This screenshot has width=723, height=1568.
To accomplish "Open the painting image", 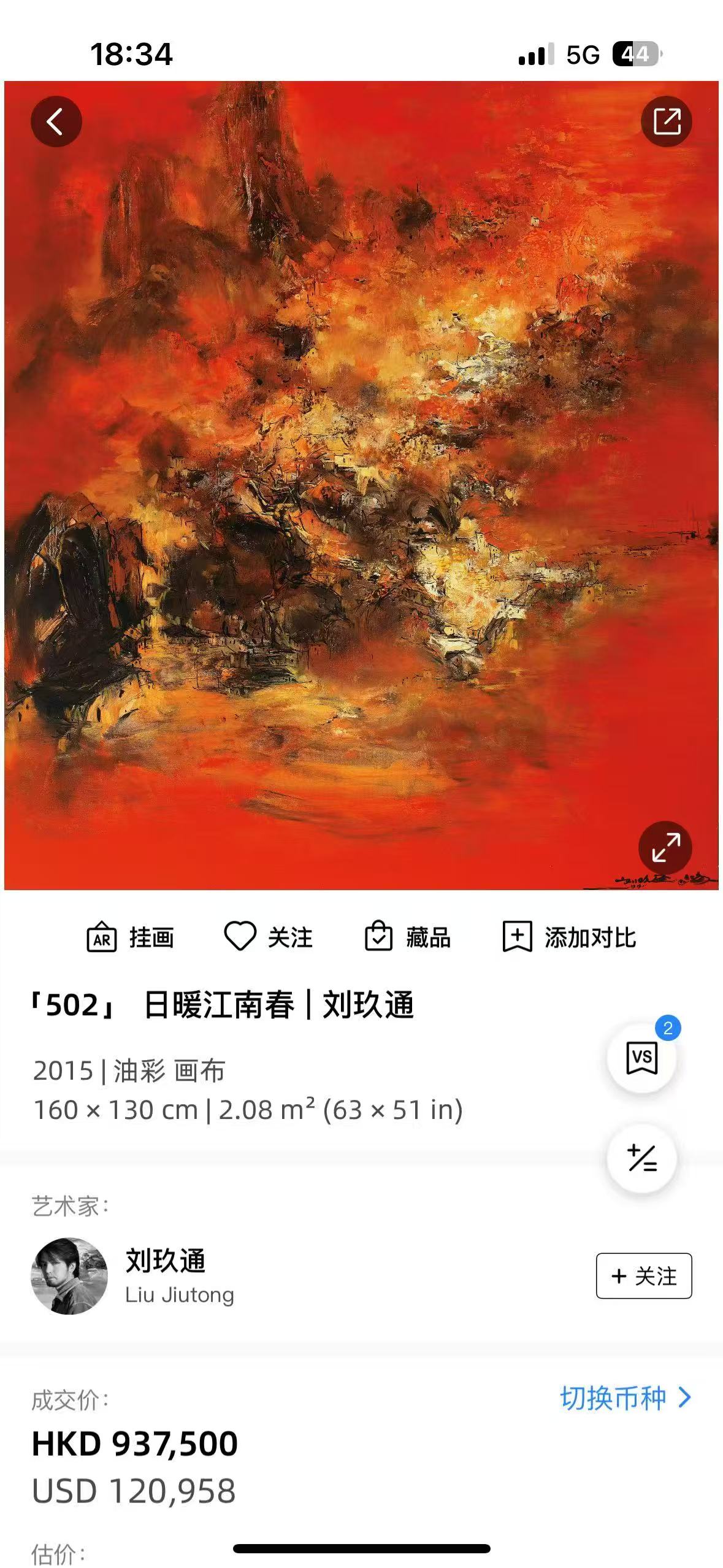I will 361,485.
